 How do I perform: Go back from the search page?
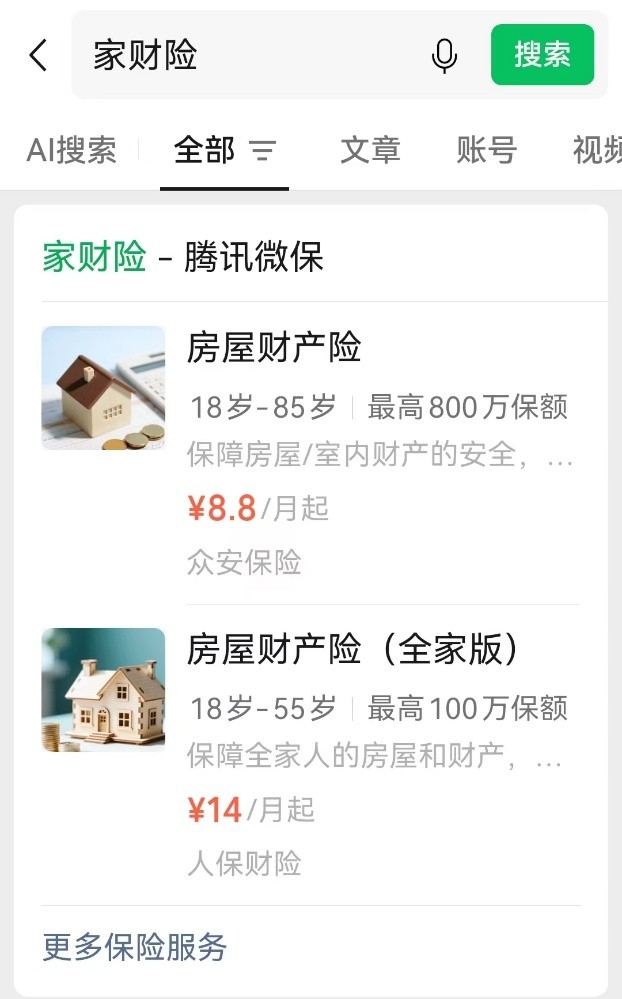pos(38,55)
